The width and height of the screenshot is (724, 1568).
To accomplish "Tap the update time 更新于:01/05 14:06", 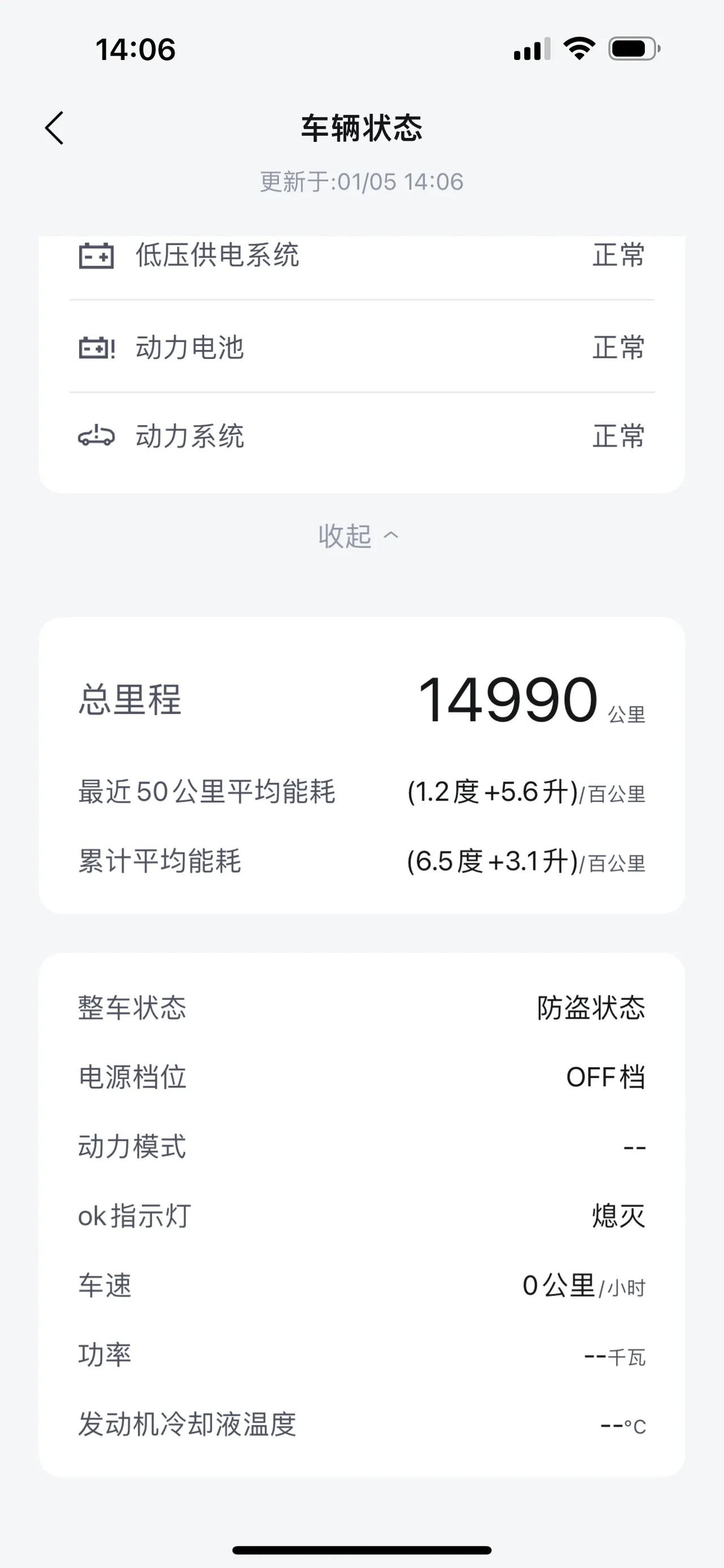I will [x=361, y=180].
